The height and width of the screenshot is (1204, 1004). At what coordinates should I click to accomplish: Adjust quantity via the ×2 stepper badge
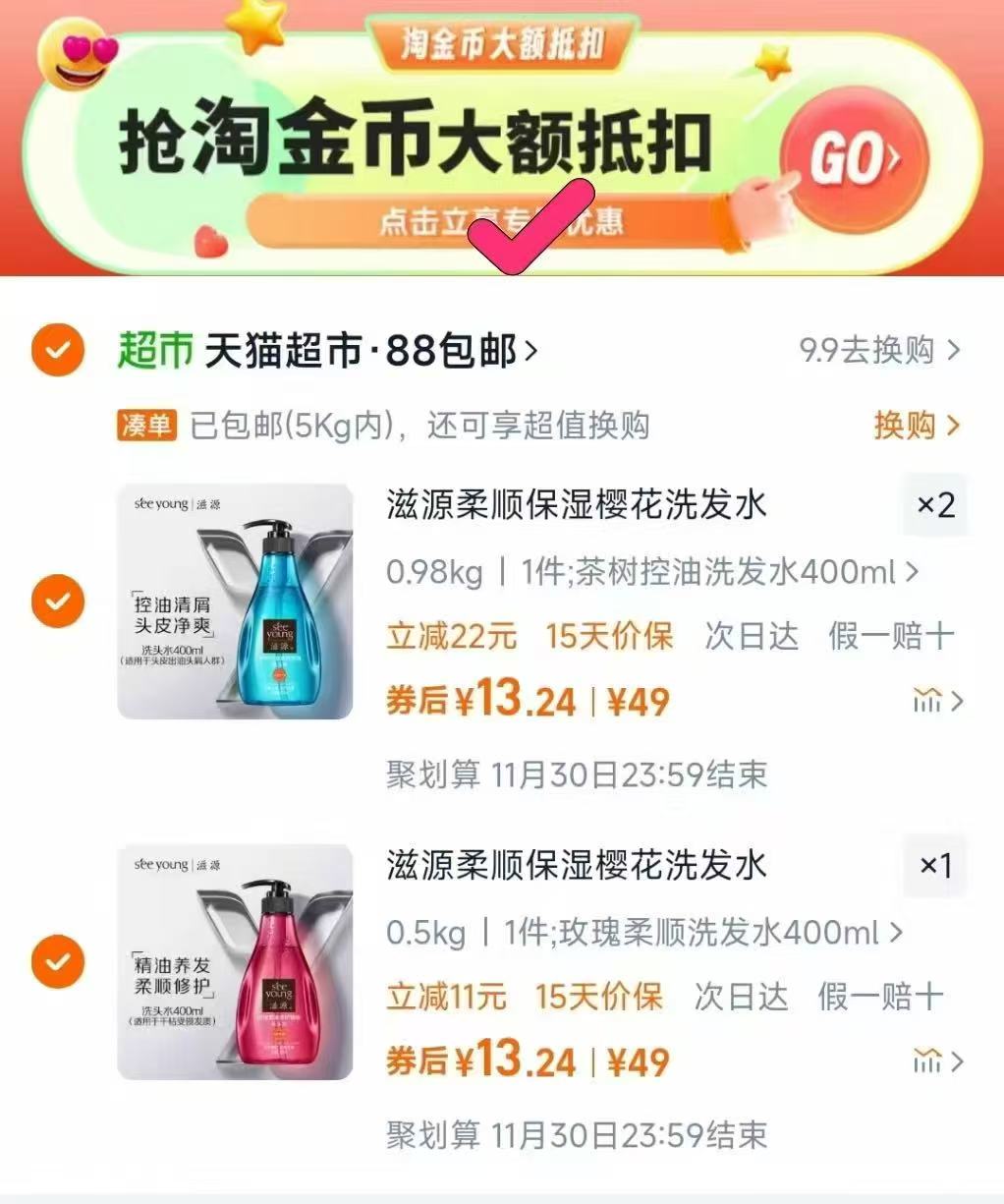pyautogui.click(x=933, y=504)
